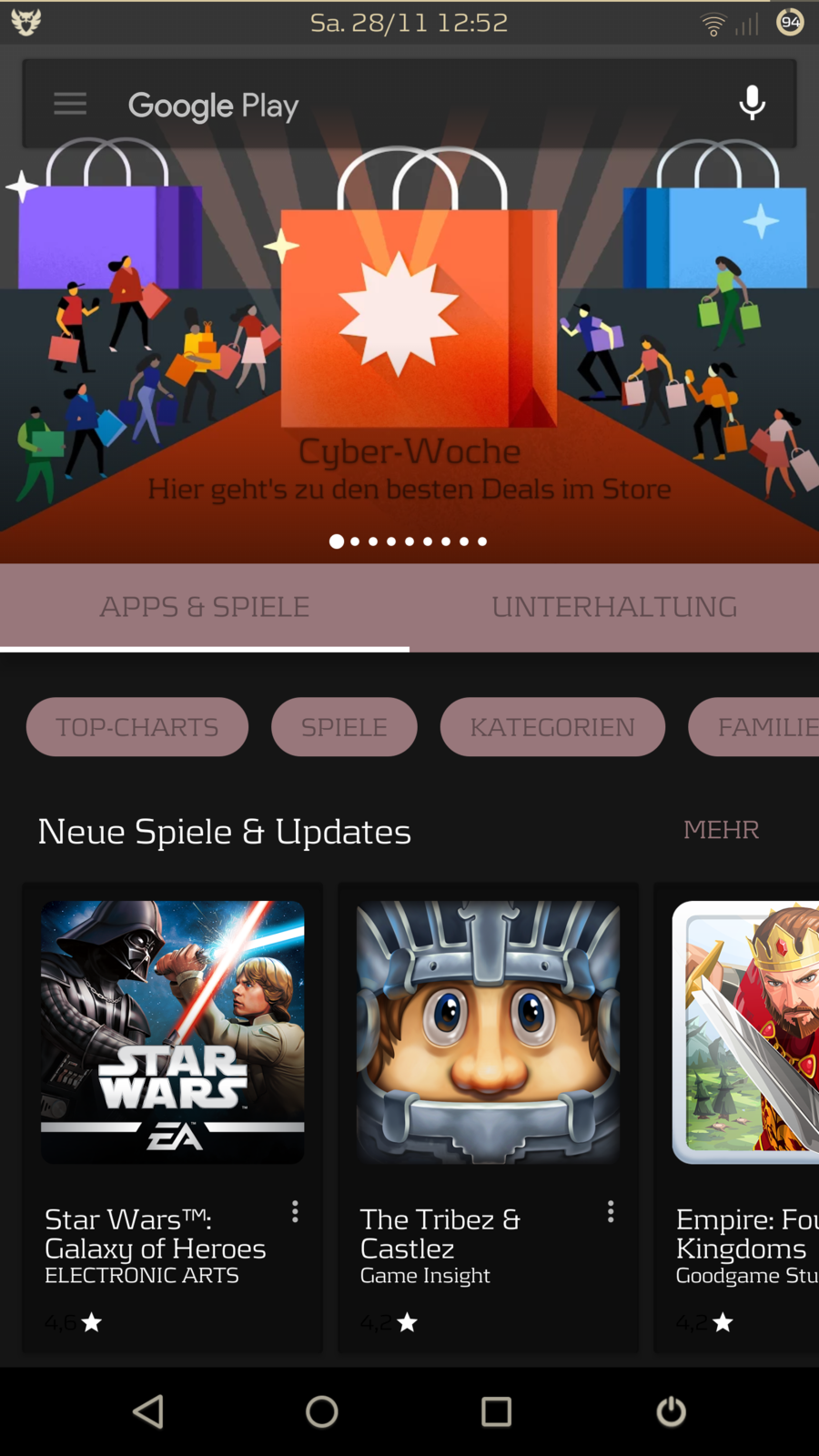Tap the power icon in navigation bar
This screenshot has height=1456, width=819.
click(x=671, y=1411)
